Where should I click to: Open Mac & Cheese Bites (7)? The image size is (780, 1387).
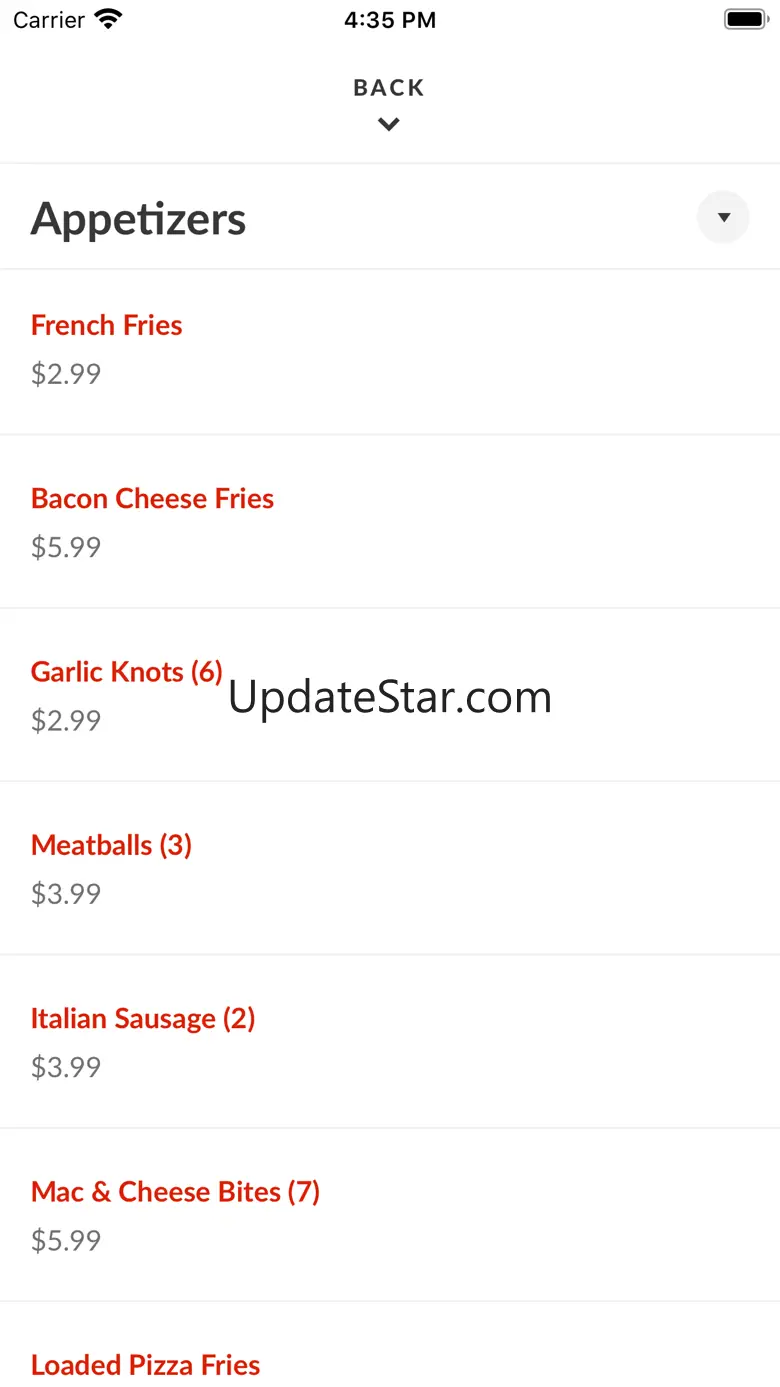[175, 1192]
